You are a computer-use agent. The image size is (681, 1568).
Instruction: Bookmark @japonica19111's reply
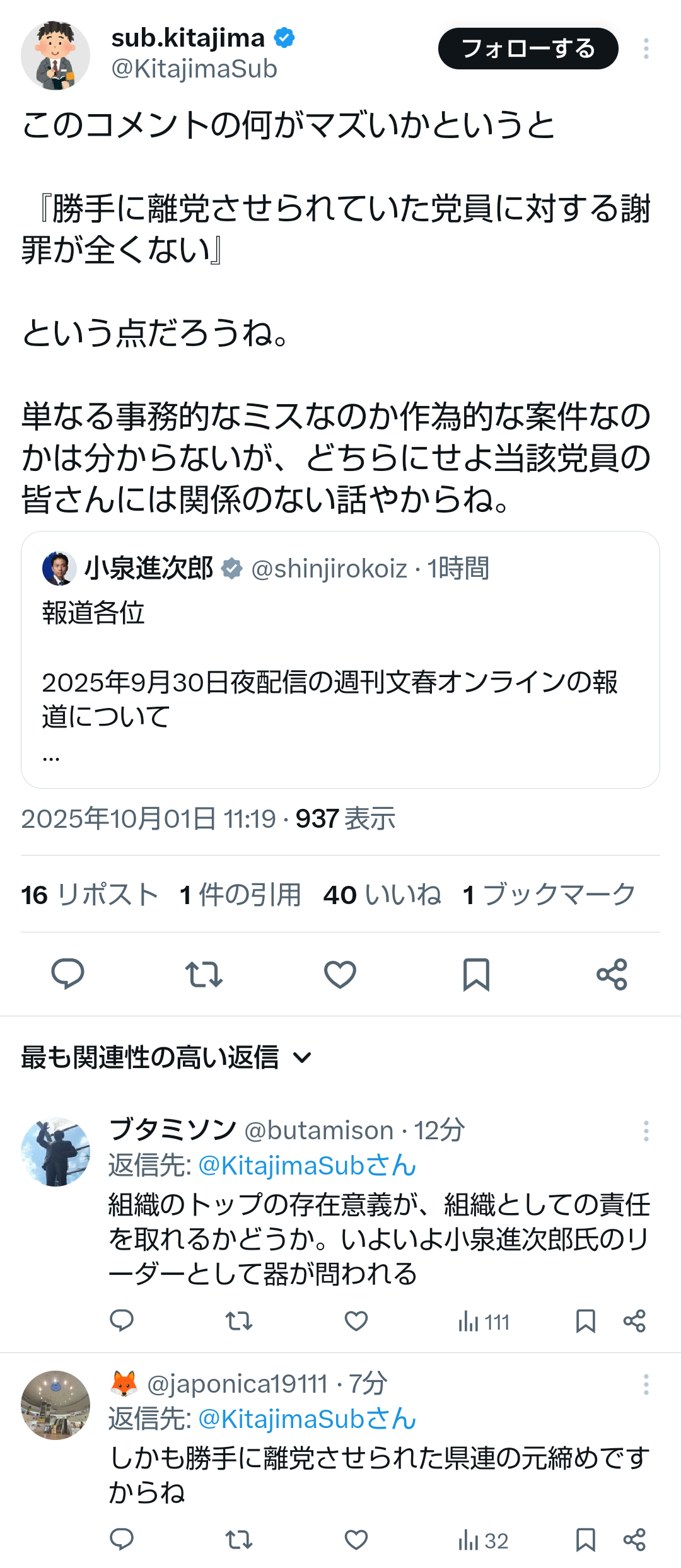(x=585, y=1540)
